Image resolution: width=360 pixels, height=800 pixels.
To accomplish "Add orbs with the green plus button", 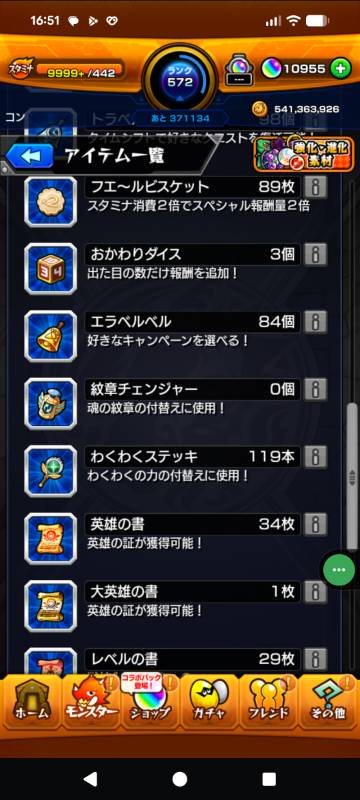I will tap(340, 68).
